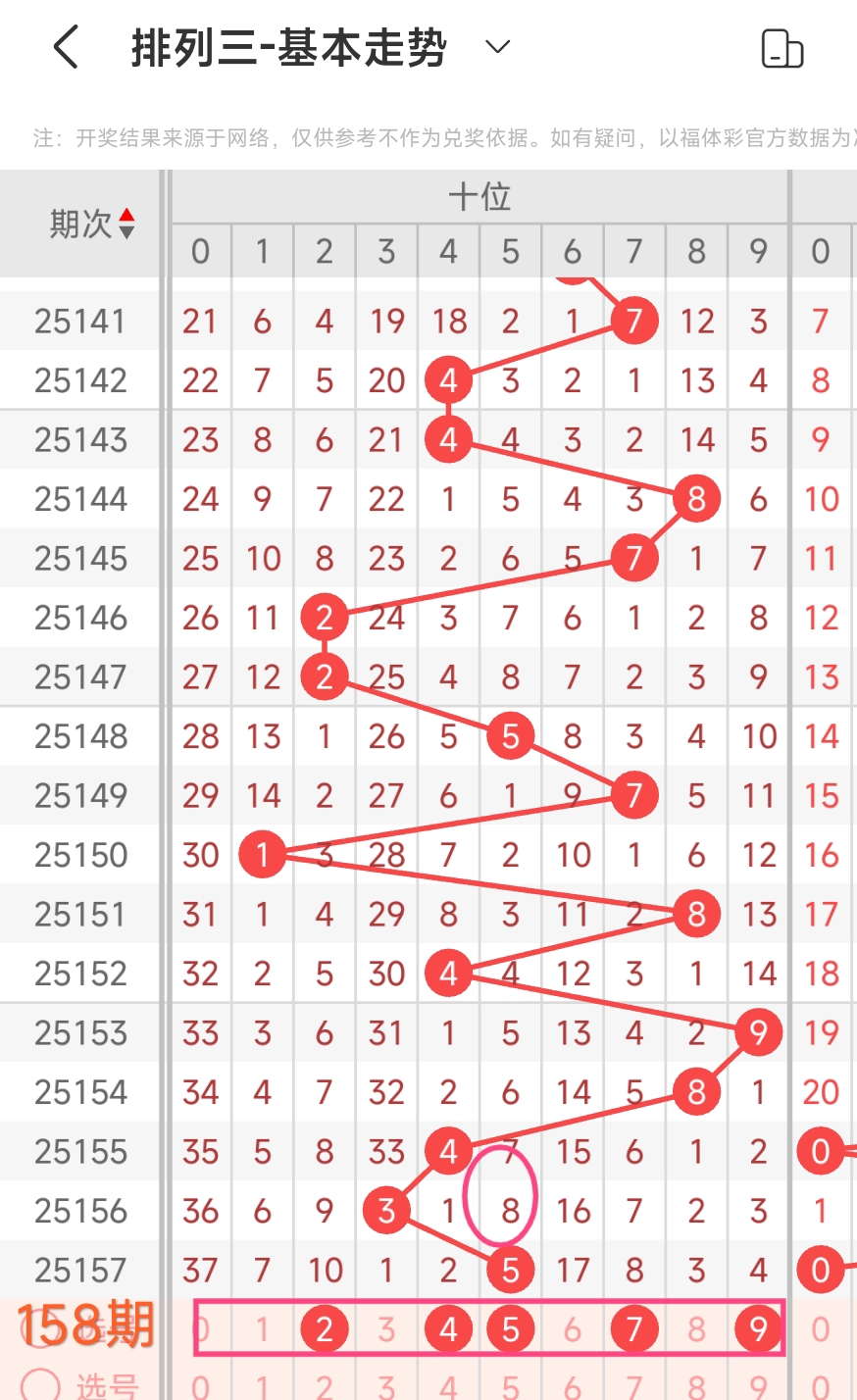Deselect highlighted ball 4 in the pick row

click(x=448, y=1329)
